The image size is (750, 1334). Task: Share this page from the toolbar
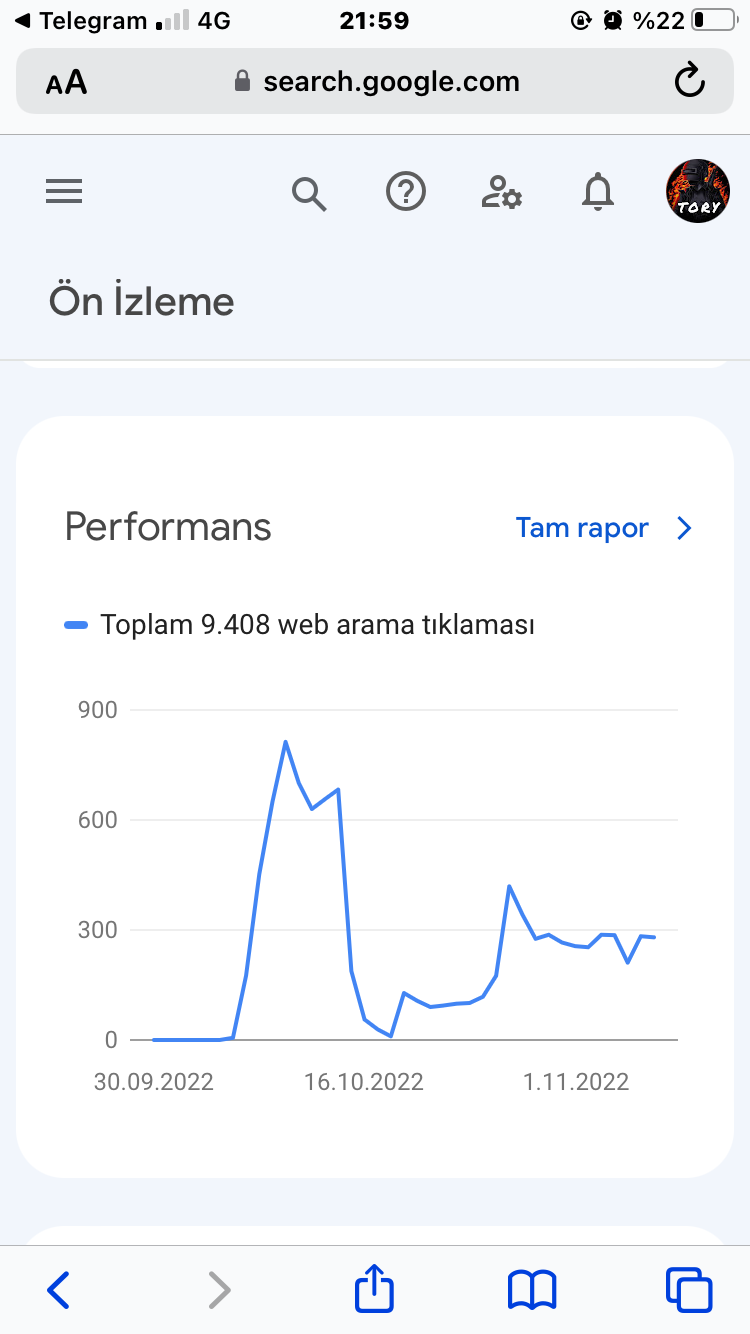[375, 1287]
